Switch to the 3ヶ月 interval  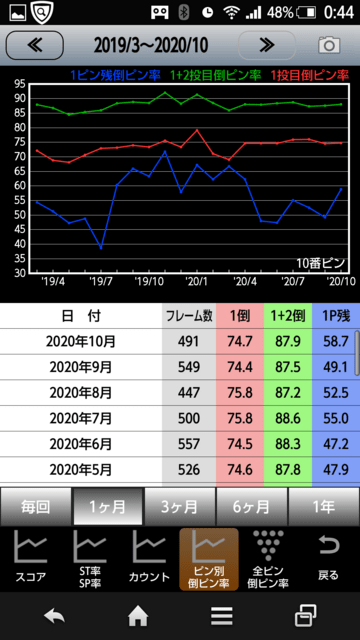click(x=180, y=507)
